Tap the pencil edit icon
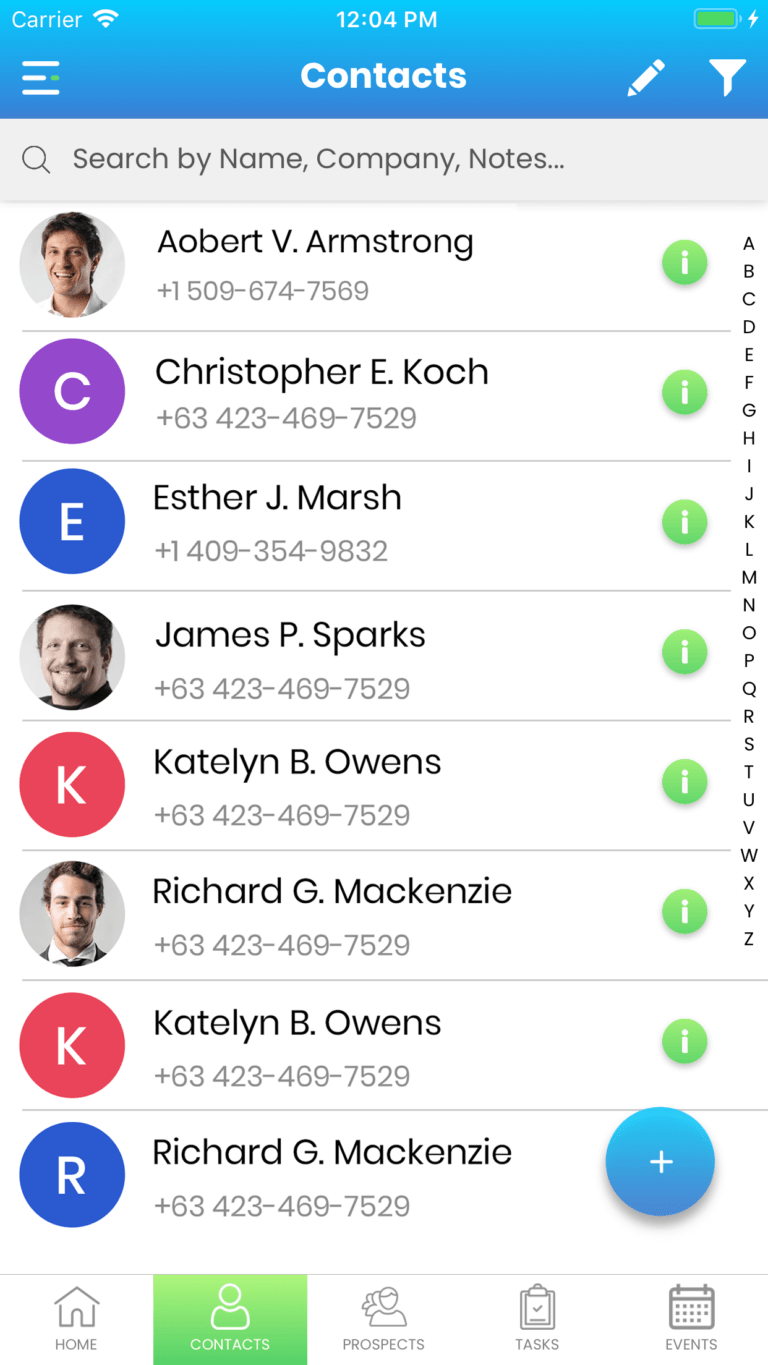The width and height of the screenshot is (768, 1365). pos(646,77)
